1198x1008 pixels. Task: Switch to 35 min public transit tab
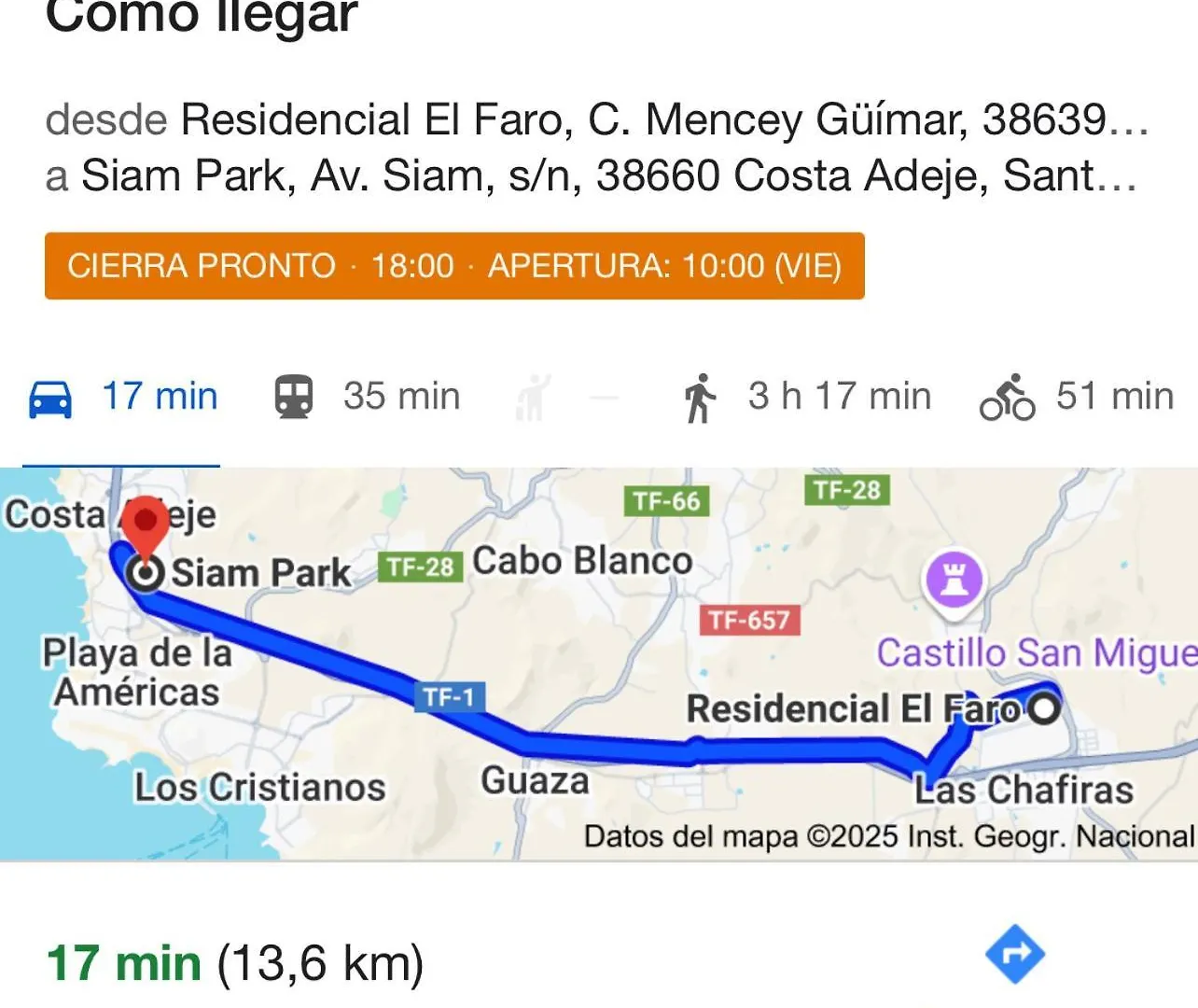(368, 398)
